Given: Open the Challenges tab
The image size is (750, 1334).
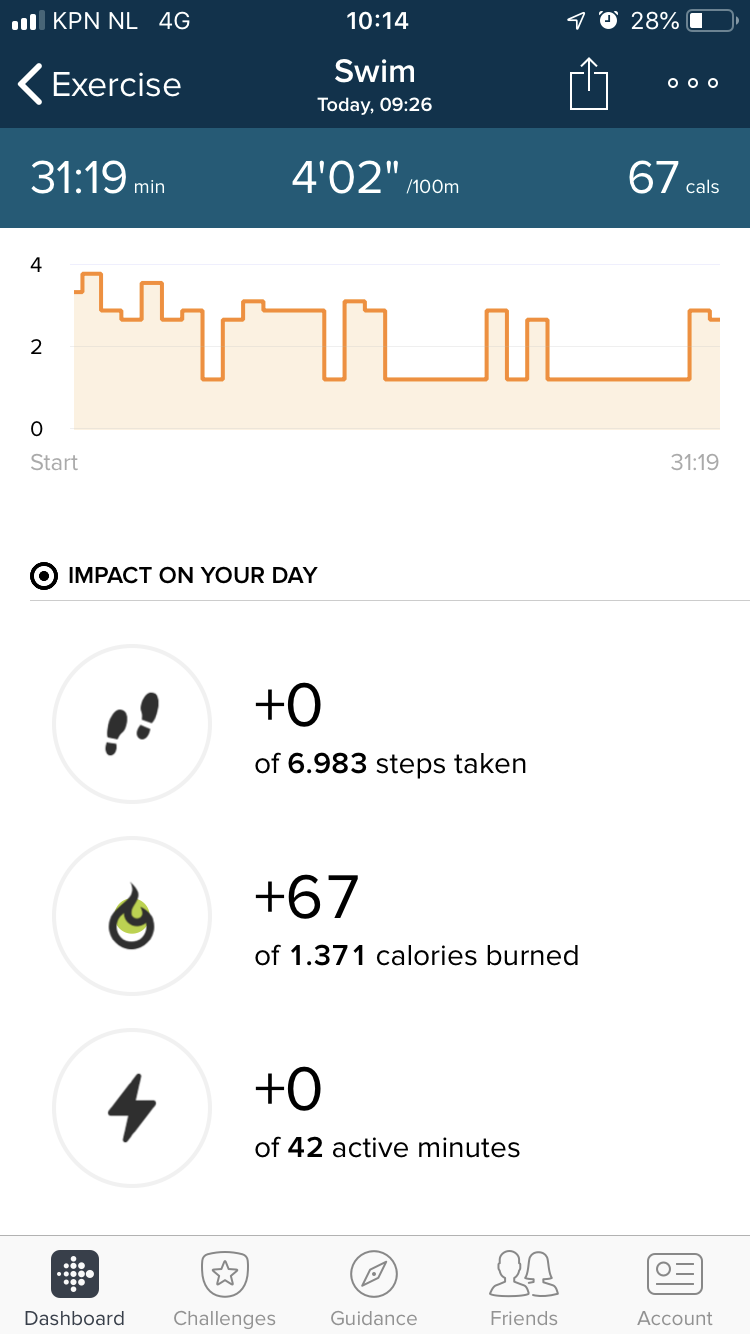Looking at the screenshot, I should [x=224, y=1288].
